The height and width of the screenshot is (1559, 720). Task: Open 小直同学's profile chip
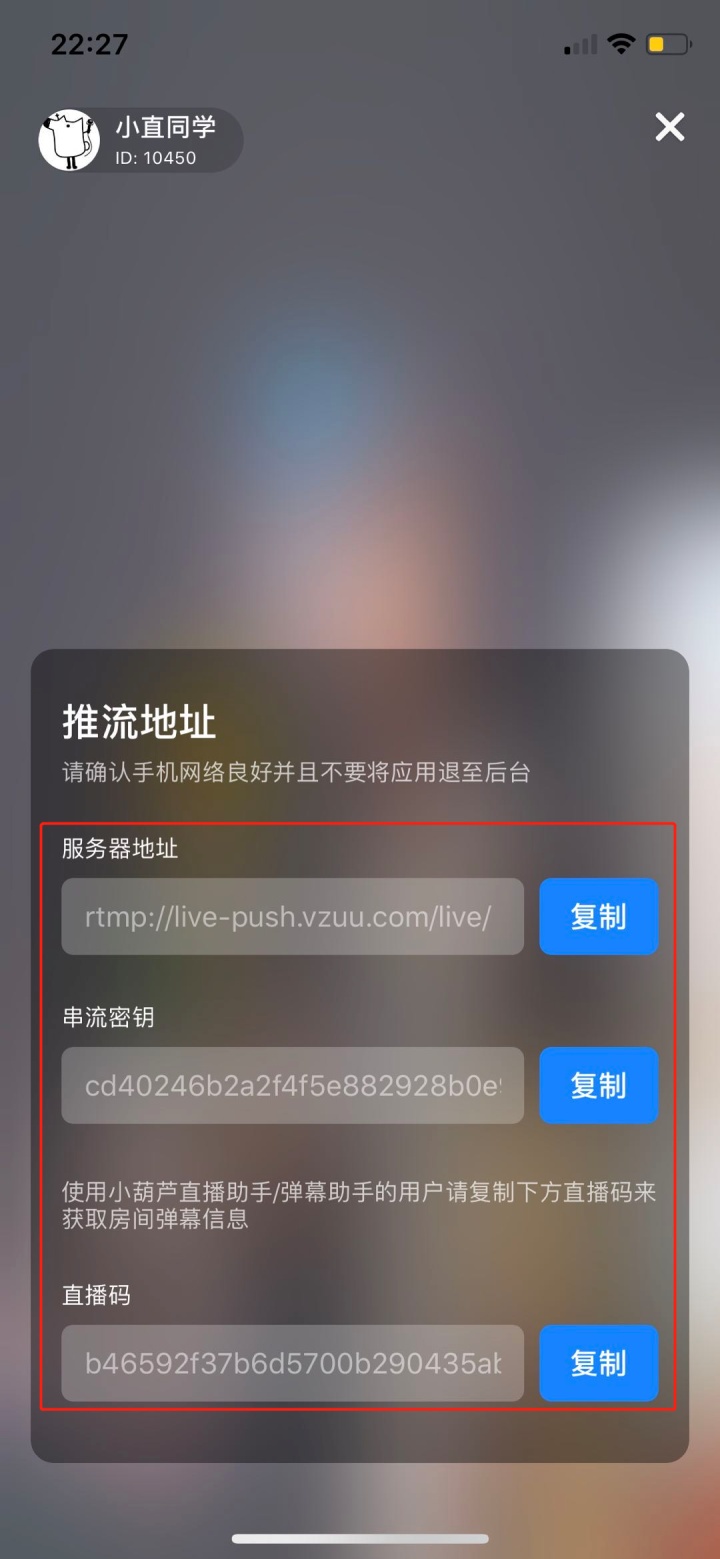click(x=140, y=140)
